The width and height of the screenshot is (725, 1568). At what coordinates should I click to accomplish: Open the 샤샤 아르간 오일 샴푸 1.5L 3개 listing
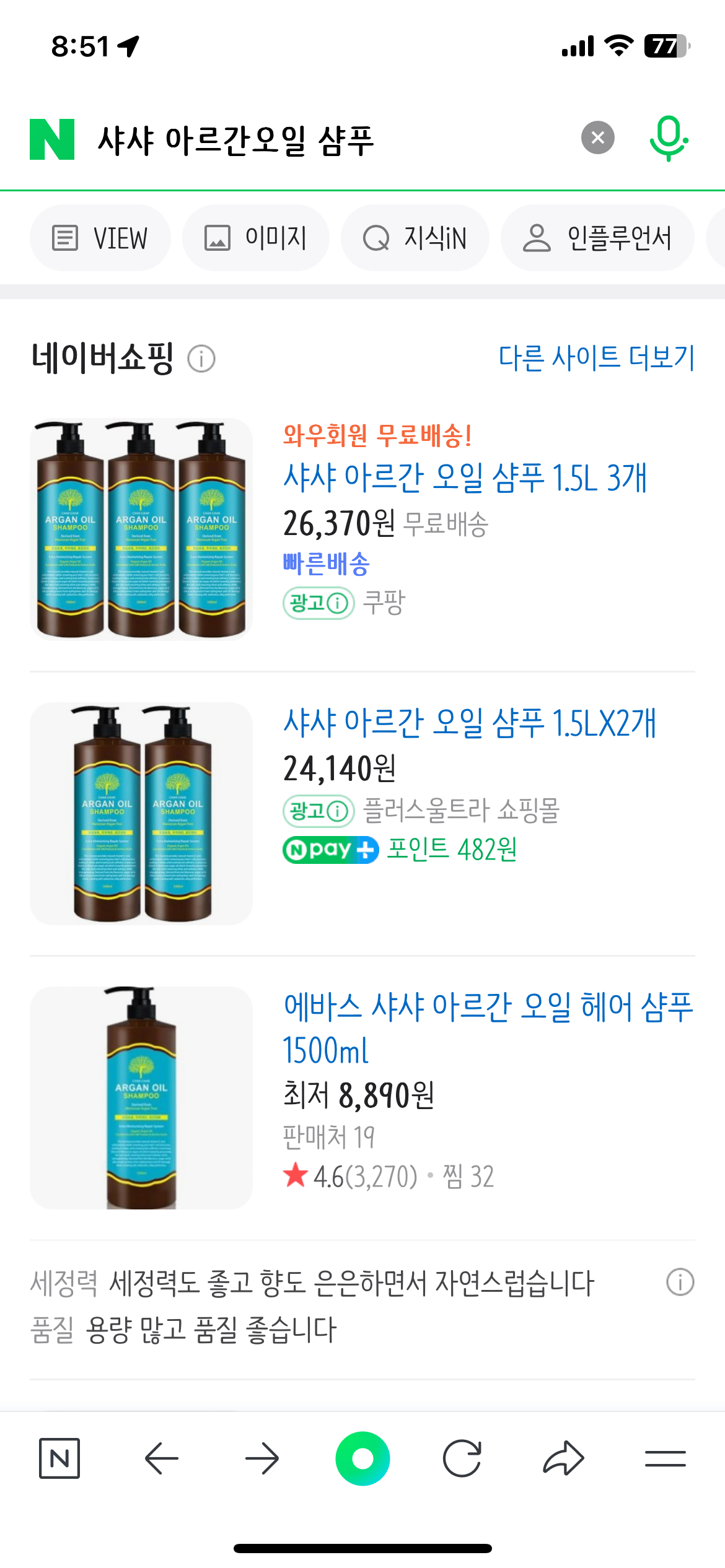465,477
